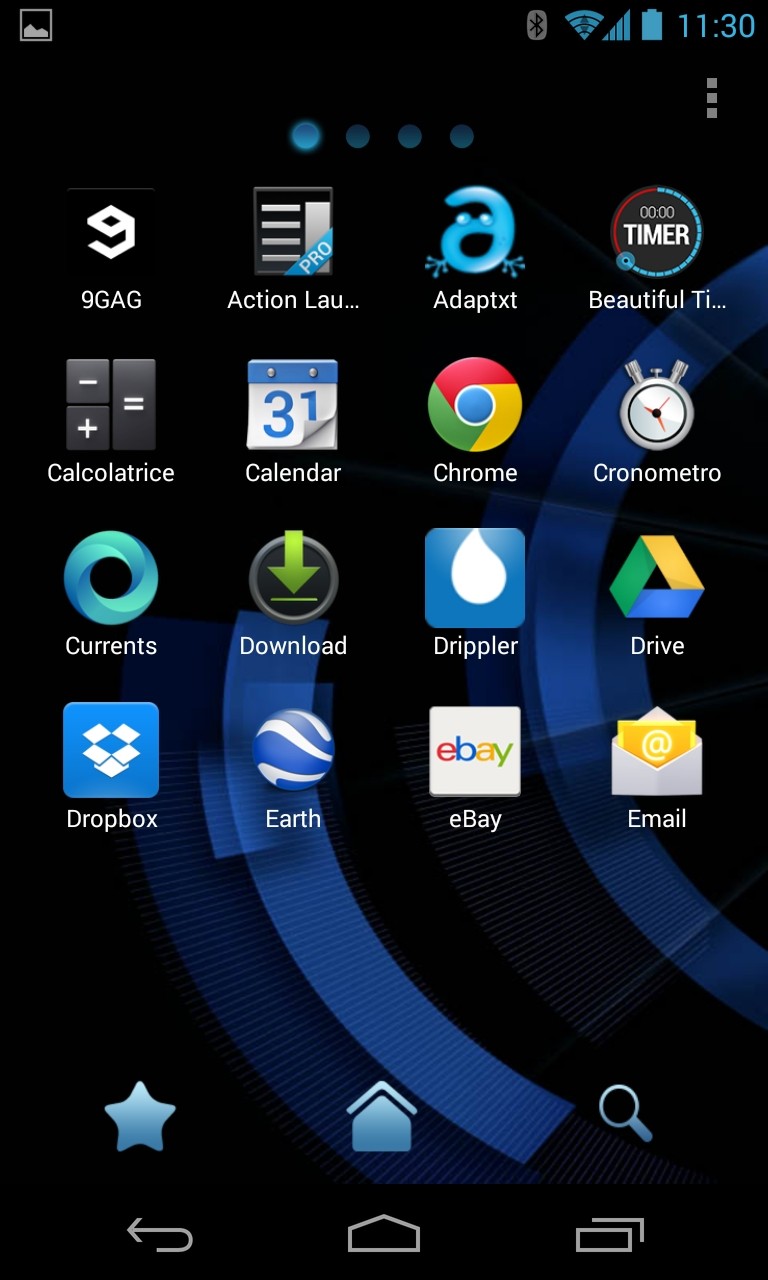This screenshot has width=768, height=1280.
Task: Open the Adaptxt app
Action: [475, 233]
